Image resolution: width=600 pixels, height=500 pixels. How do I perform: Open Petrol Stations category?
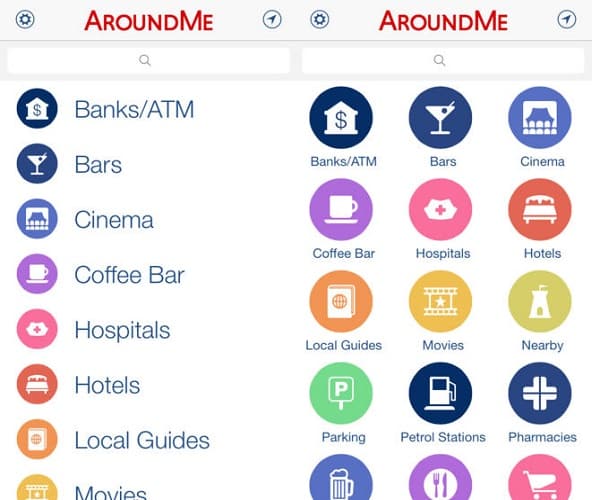[x=441, y=394]
